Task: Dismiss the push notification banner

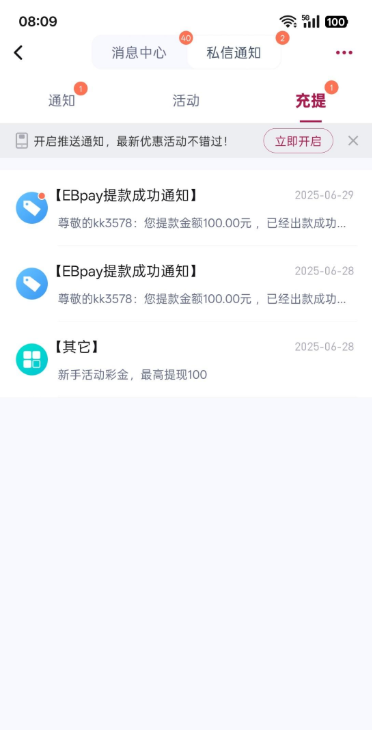Action: click(353, 141)
